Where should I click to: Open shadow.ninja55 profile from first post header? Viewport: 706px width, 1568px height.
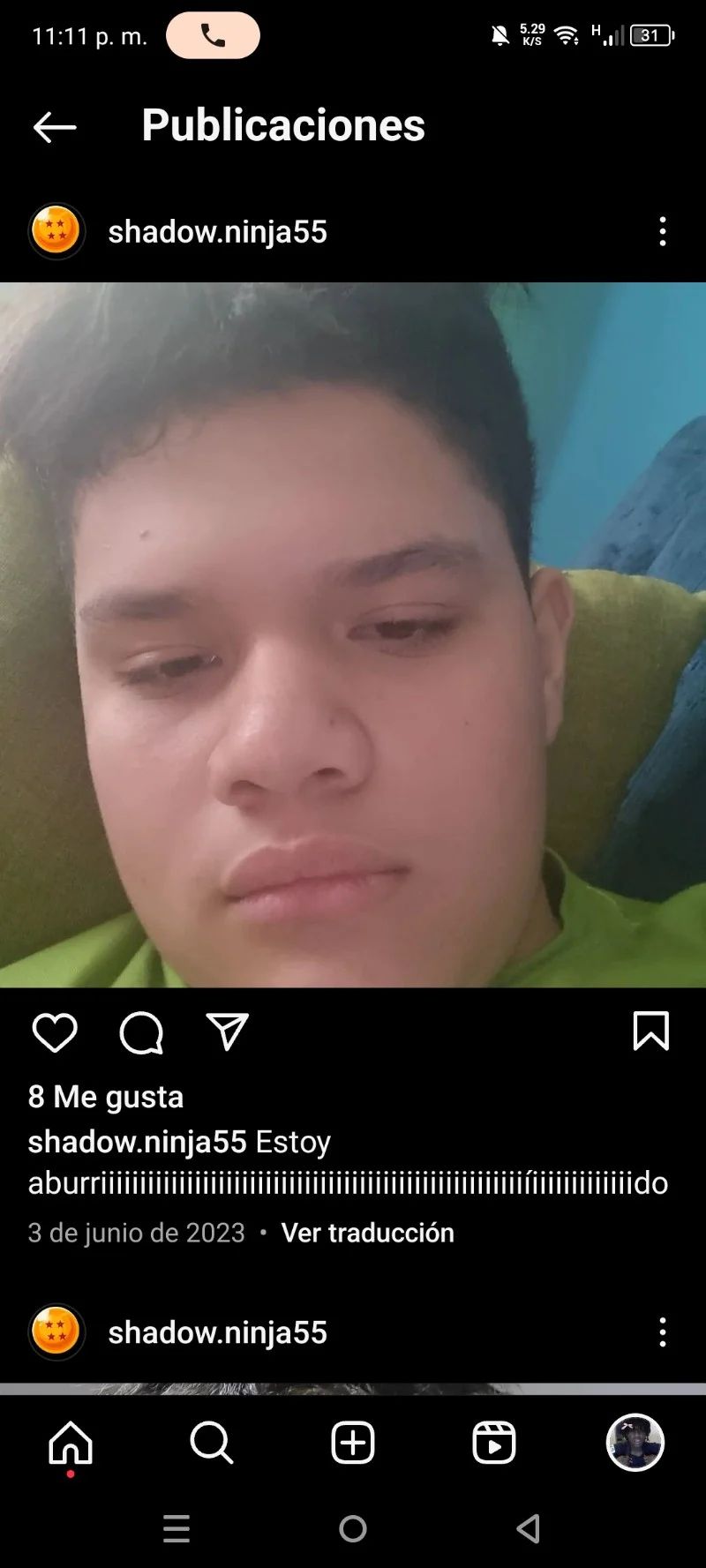pyautogui.click(x=217, y=231)
